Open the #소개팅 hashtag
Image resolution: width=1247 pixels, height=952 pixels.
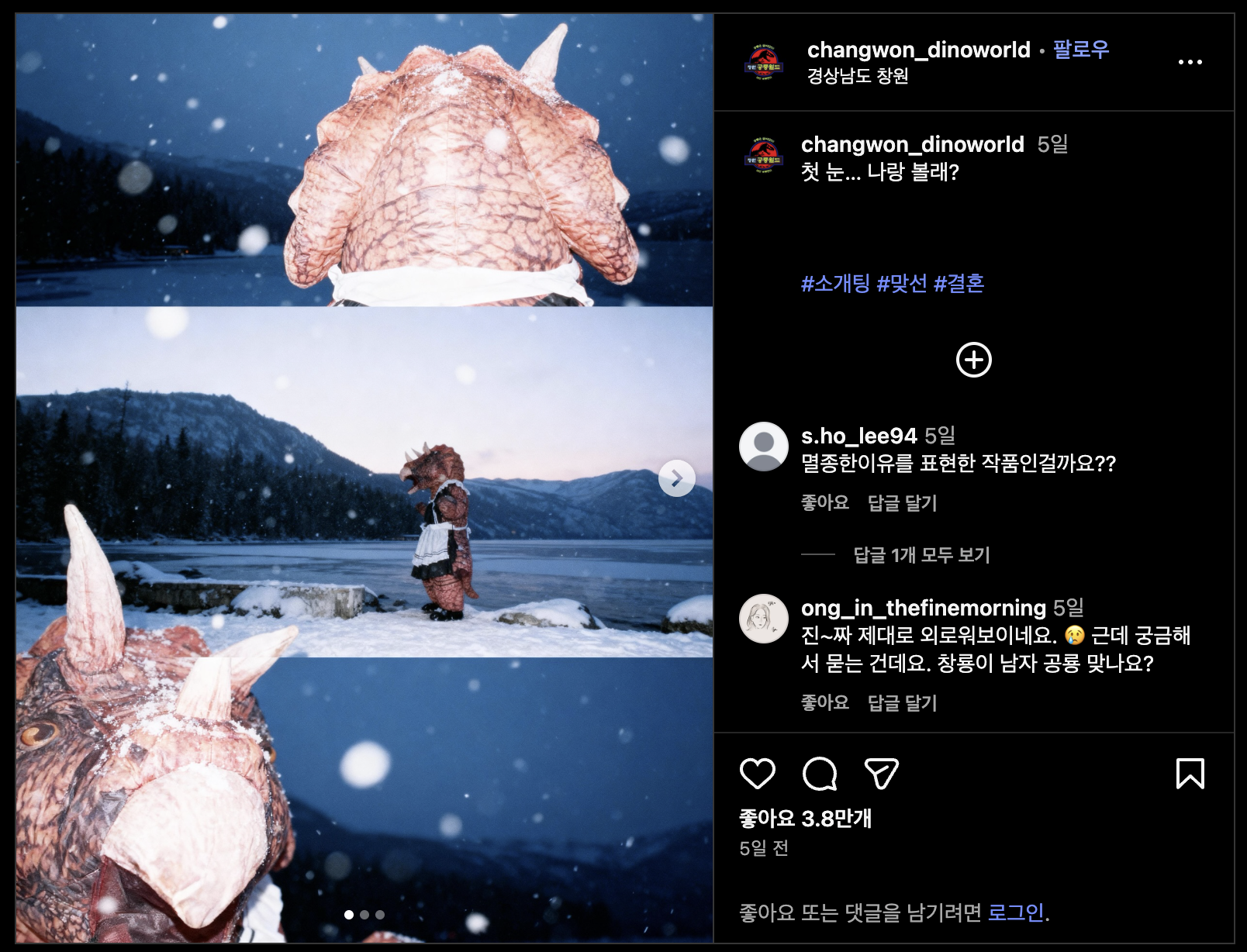[835, 283]
